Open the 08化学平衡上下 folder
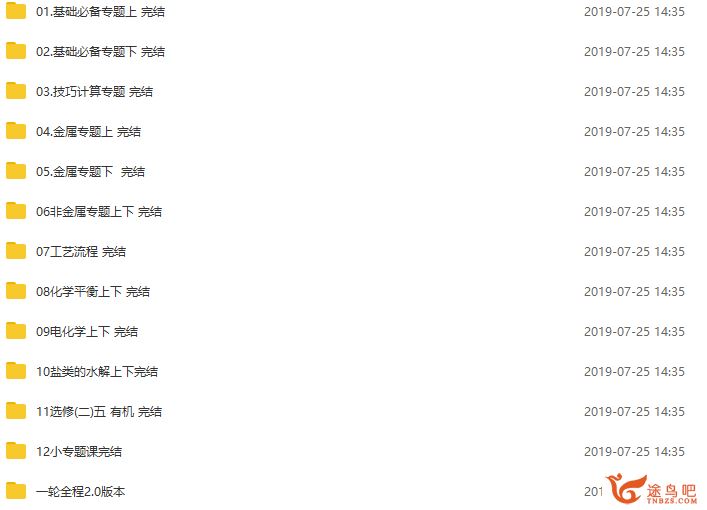This screenshot has width=707, height=510. click(92, 292)
